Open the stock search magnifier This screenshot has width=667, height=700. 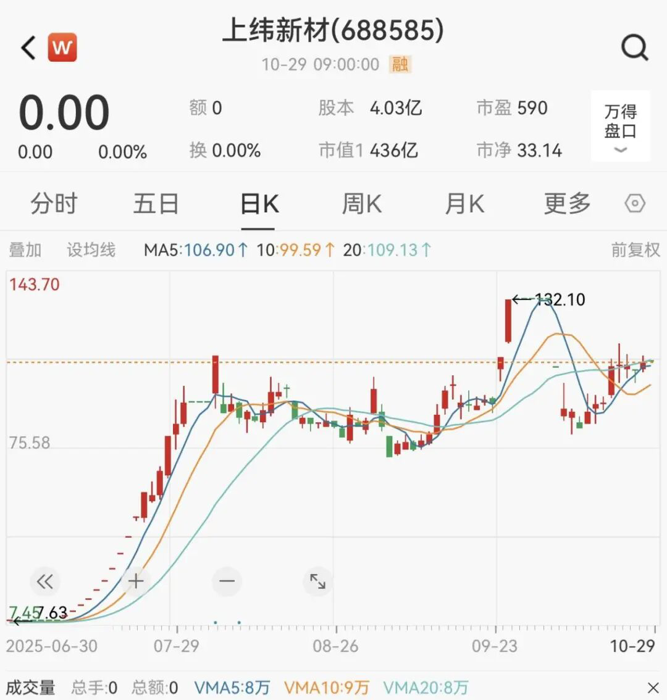click(634, 47)
